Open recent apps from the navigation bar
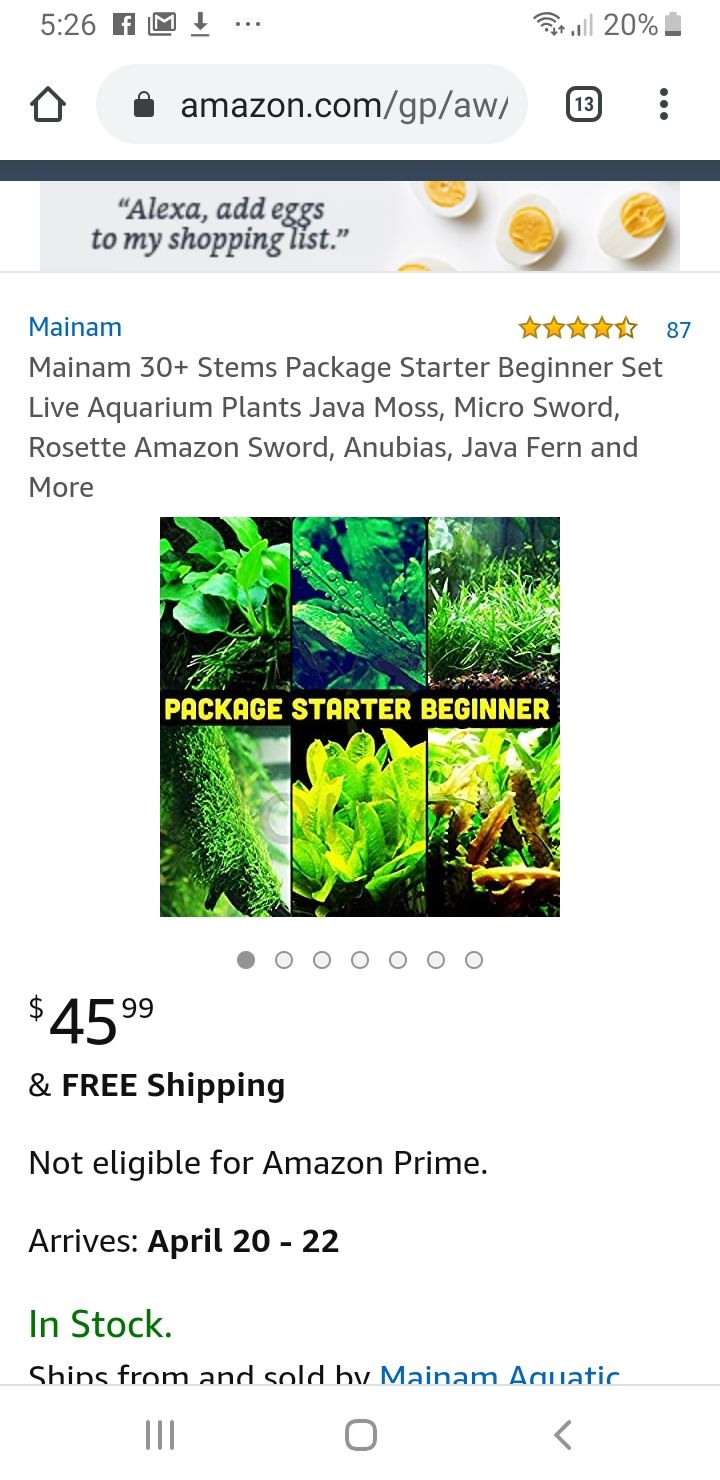Screen dimensions: 720x1480 point(160,1434)
